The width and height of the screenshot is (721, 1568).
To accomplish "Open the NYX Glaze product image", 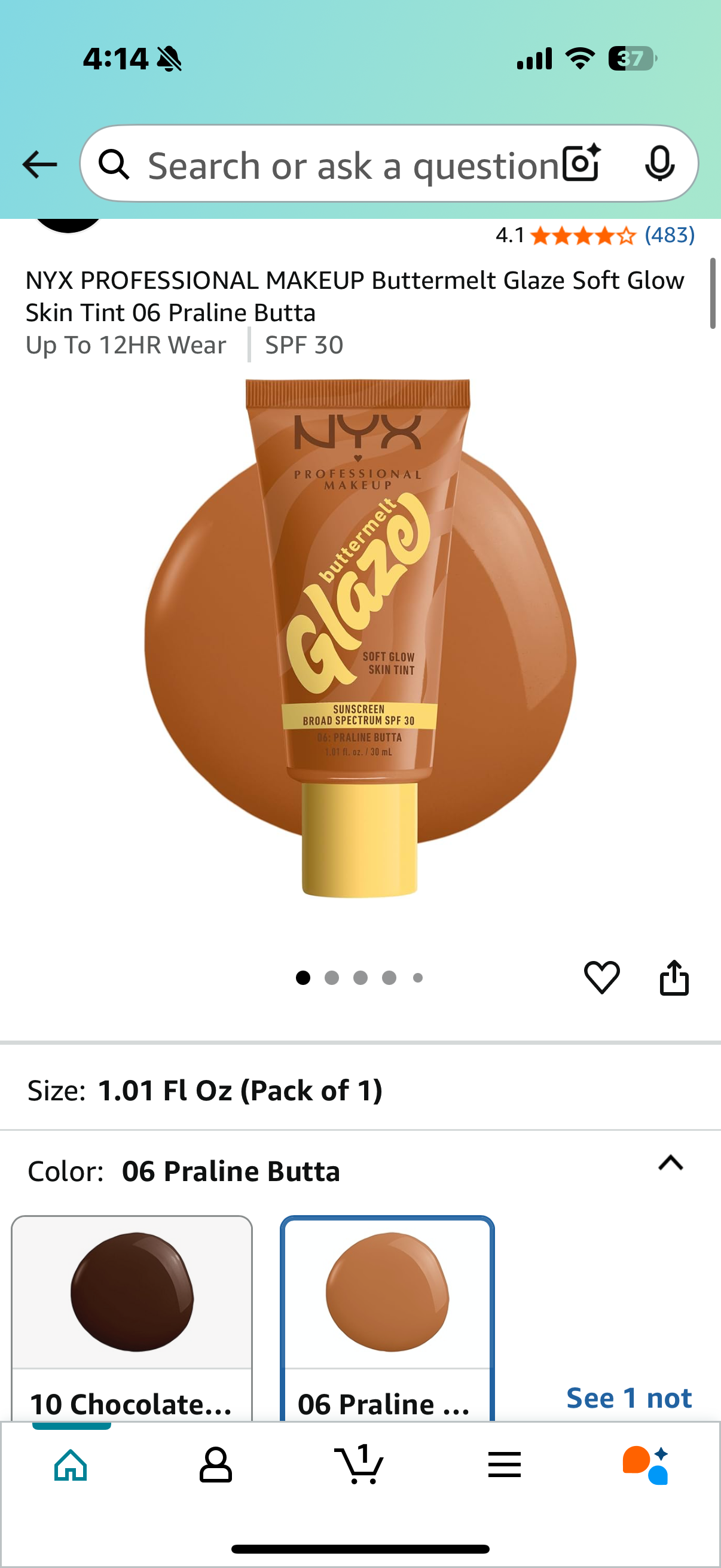I will coord(359,639).
